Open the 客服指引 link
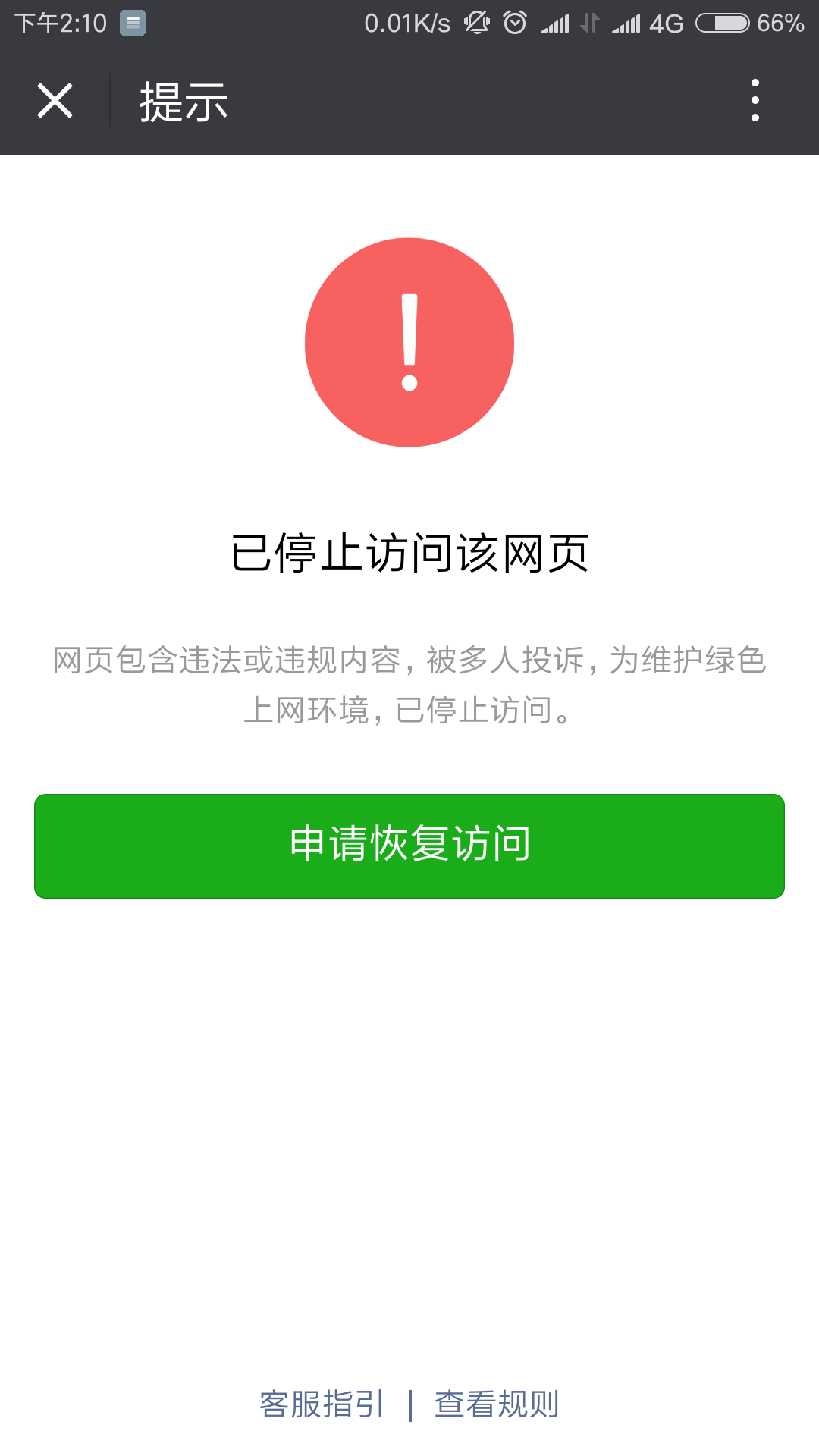This screenshot has height=1456, width=819. [x=322, y=1404]
